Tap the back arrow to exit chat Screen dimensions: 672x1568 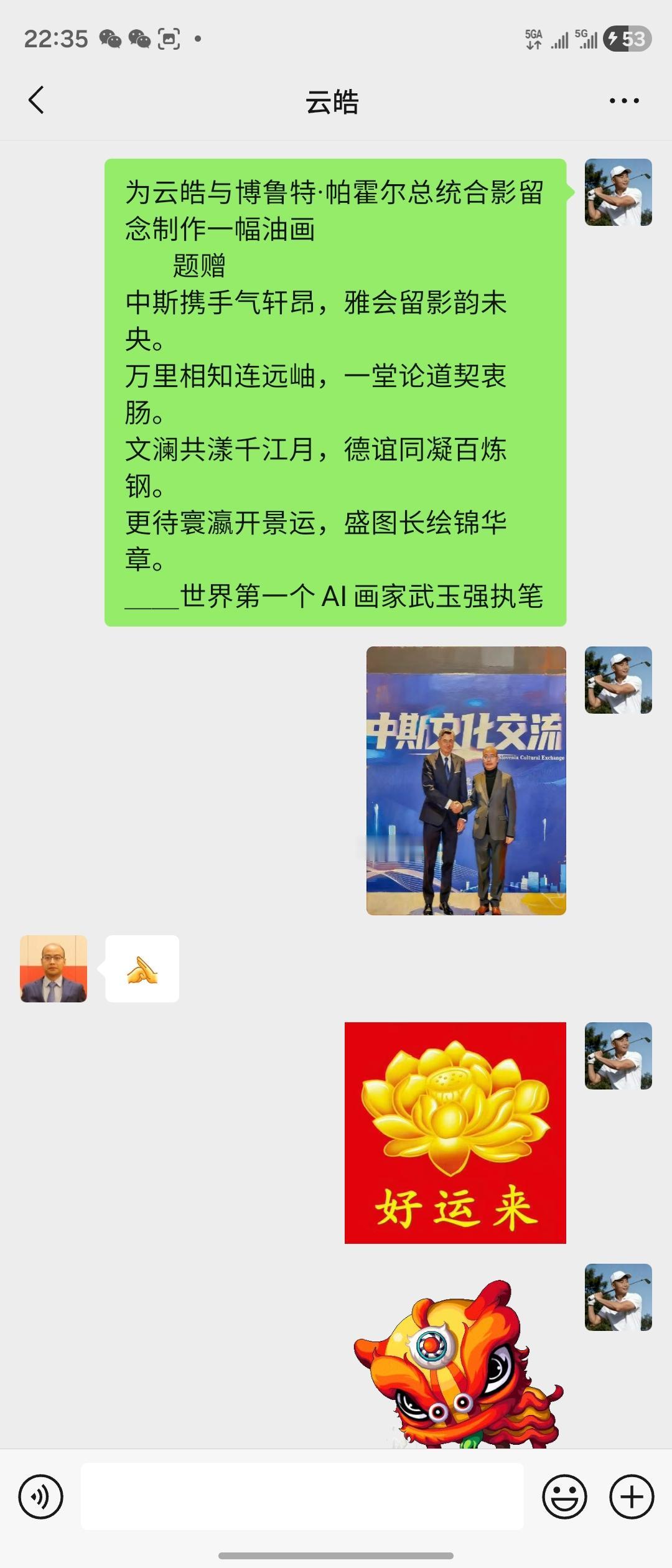[x=37, y=100]
